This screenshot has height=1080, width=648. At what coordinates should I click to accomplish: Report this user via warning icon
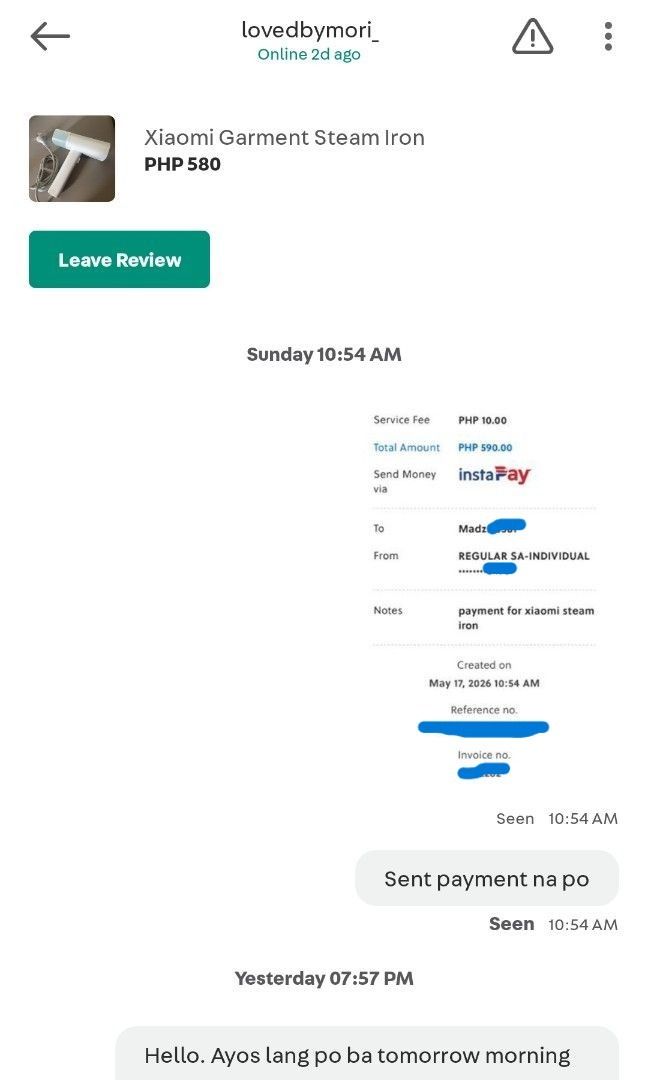532,36
